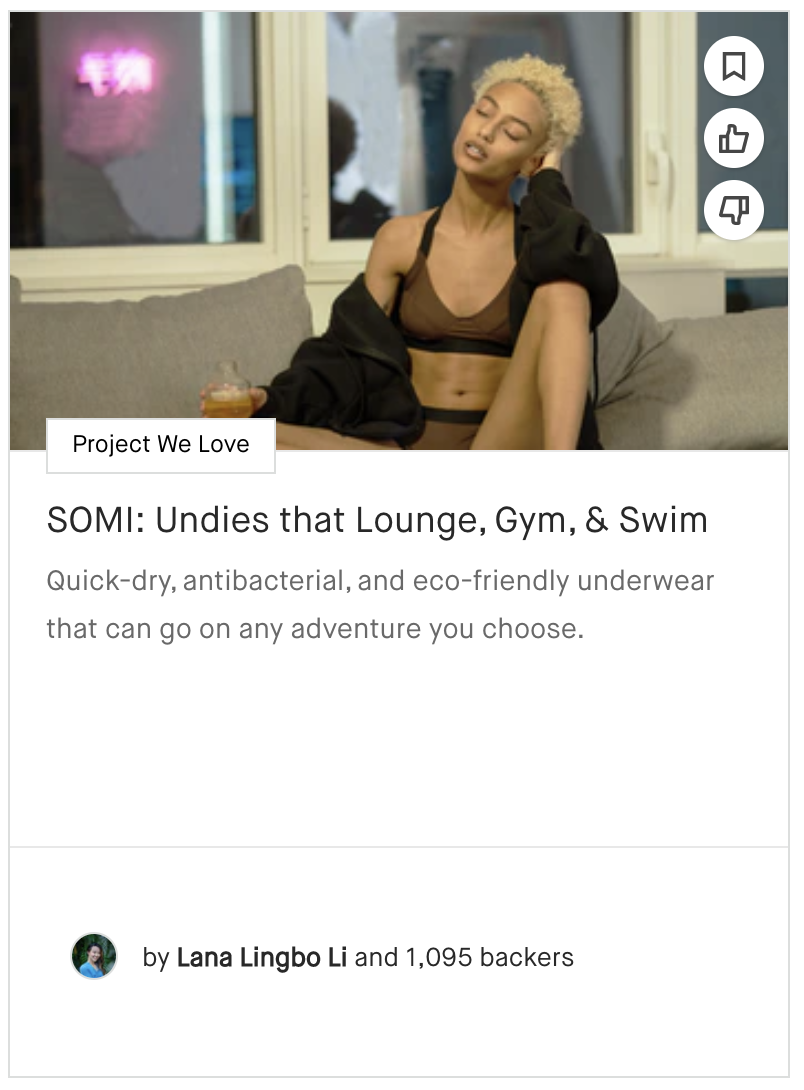Visit Lana Lingbo Li's creator profile
This screenshot has width=804, height=1090.
click(262, 957)
